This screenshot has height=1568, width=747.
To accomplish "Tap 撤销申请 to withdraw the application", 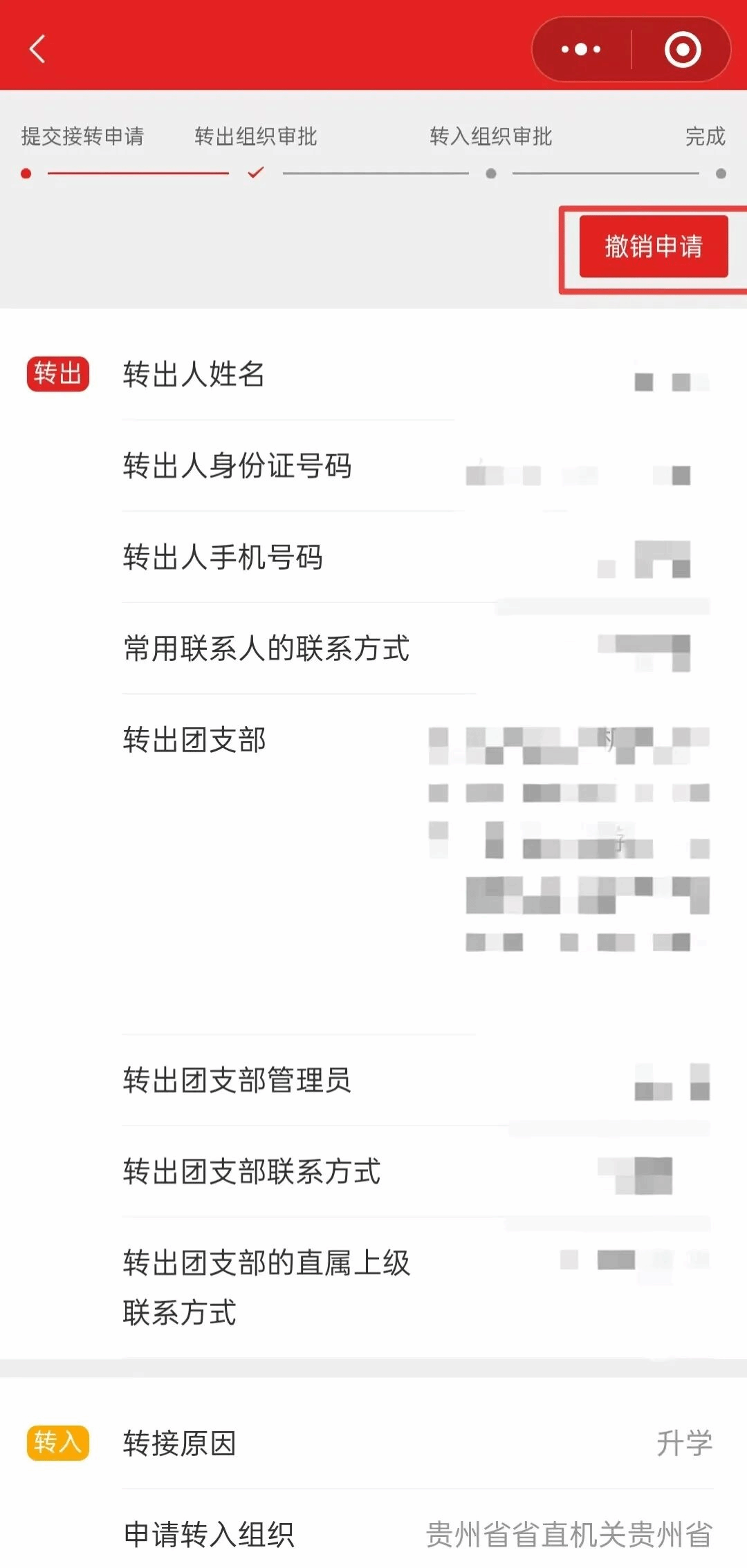I will [x=653, y=247].
